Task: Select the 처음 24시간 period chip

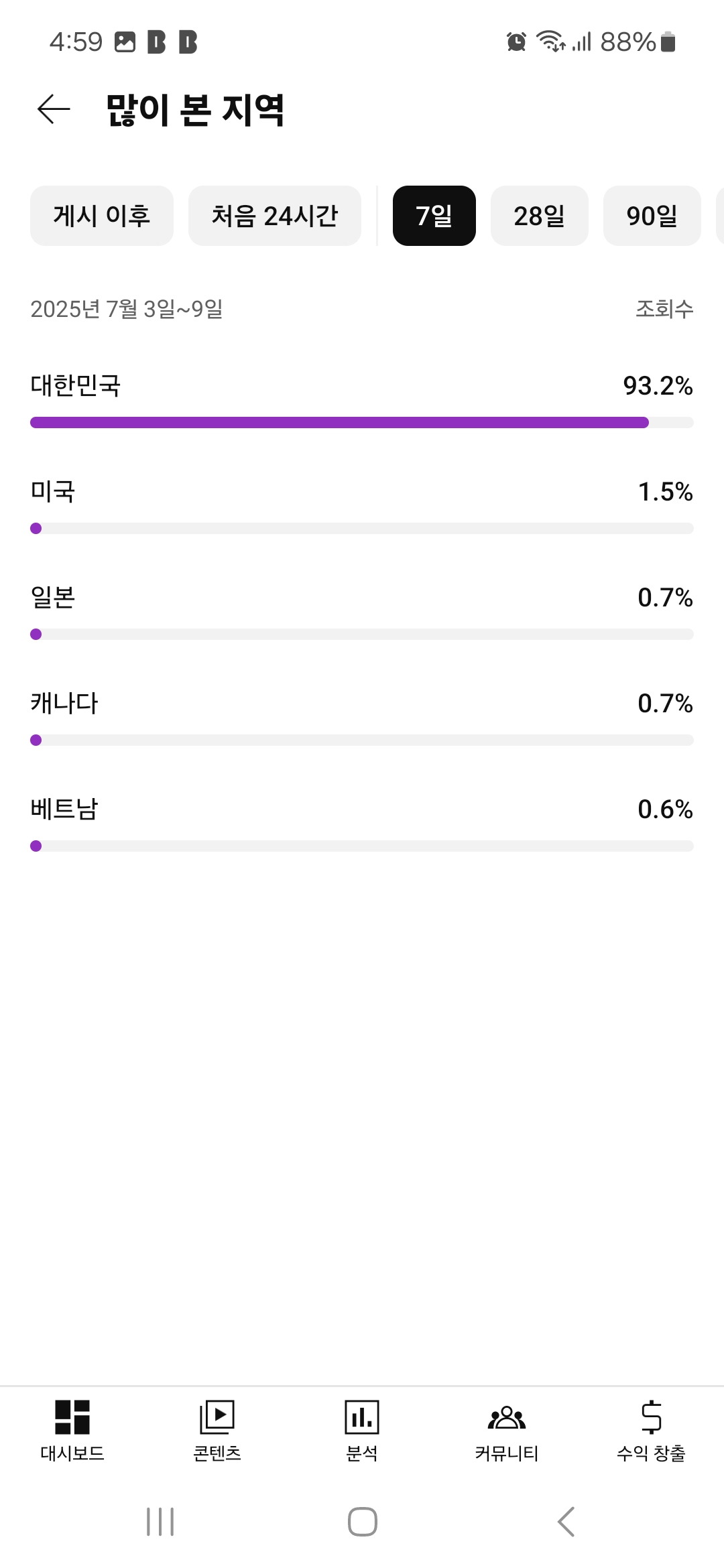Action: 275,216
